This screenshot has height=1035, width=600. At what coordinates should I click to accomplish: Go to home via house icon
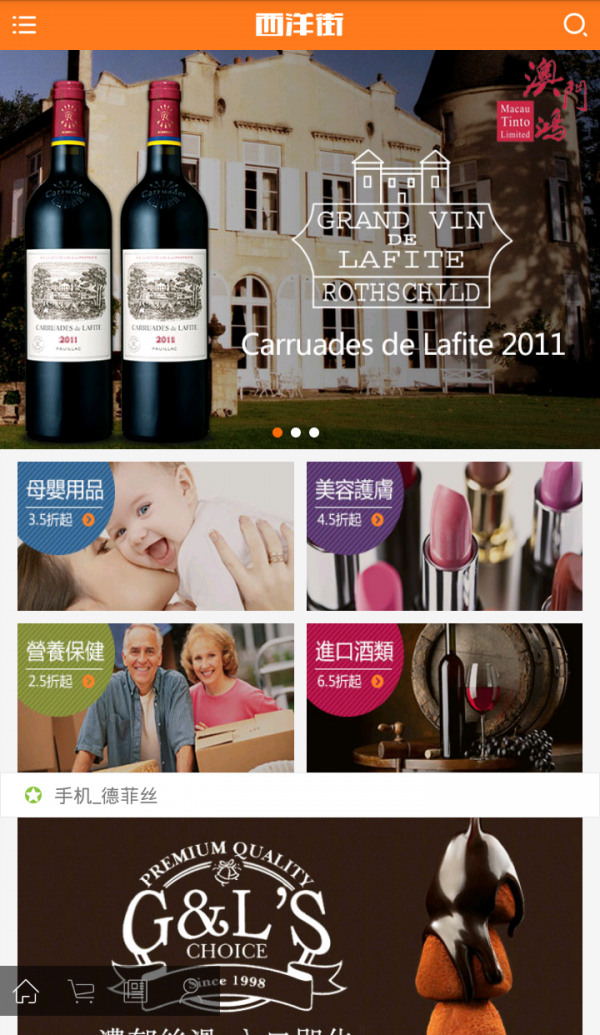(26, 991)
